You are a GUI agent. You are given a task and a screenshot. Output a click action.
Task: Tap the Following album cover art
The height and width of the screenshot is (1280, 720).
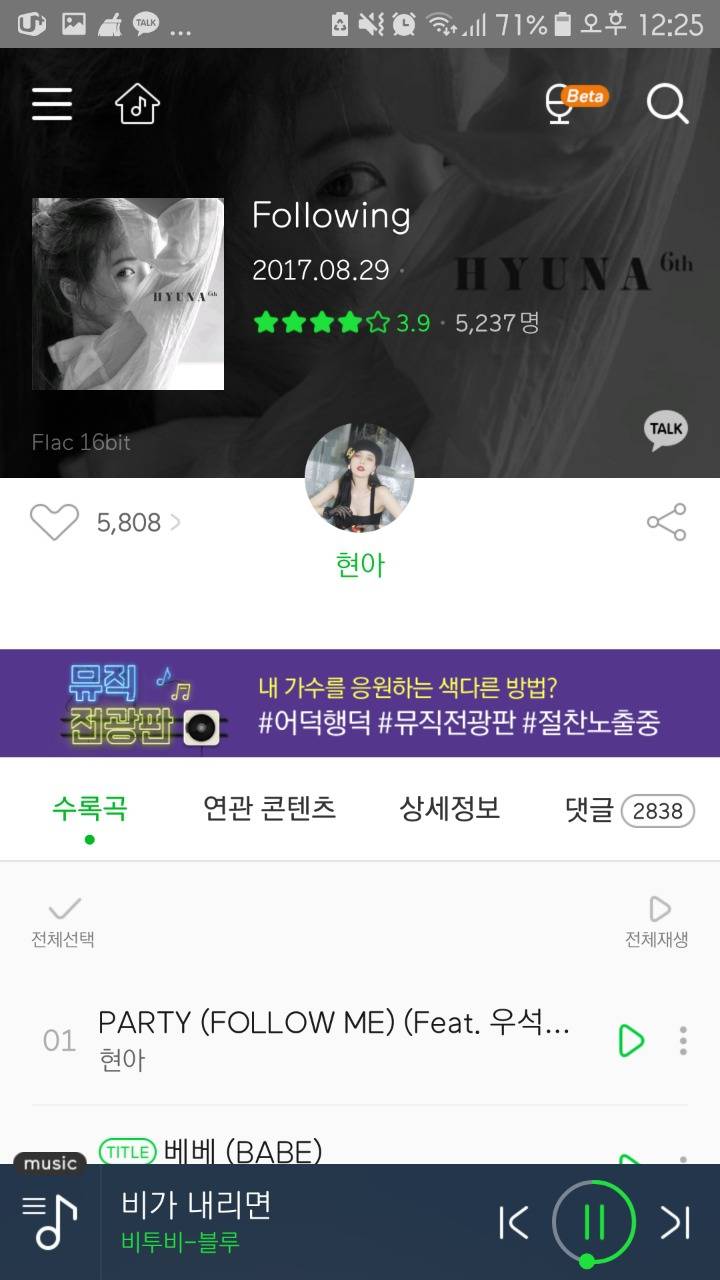pyautogui.click(x=128, y=292)
